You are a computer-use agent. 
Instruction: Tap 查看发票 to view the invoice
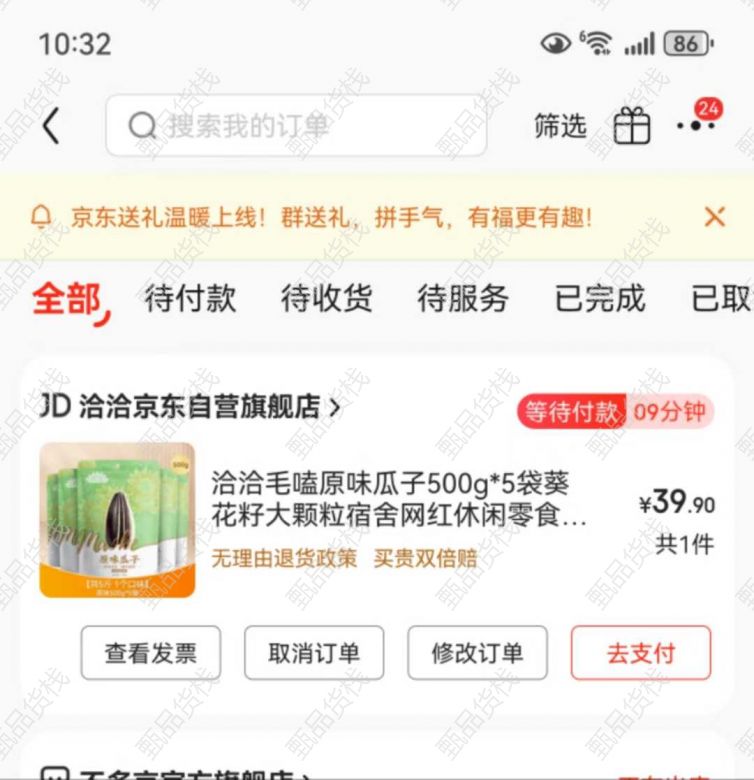tap(151, 653)
